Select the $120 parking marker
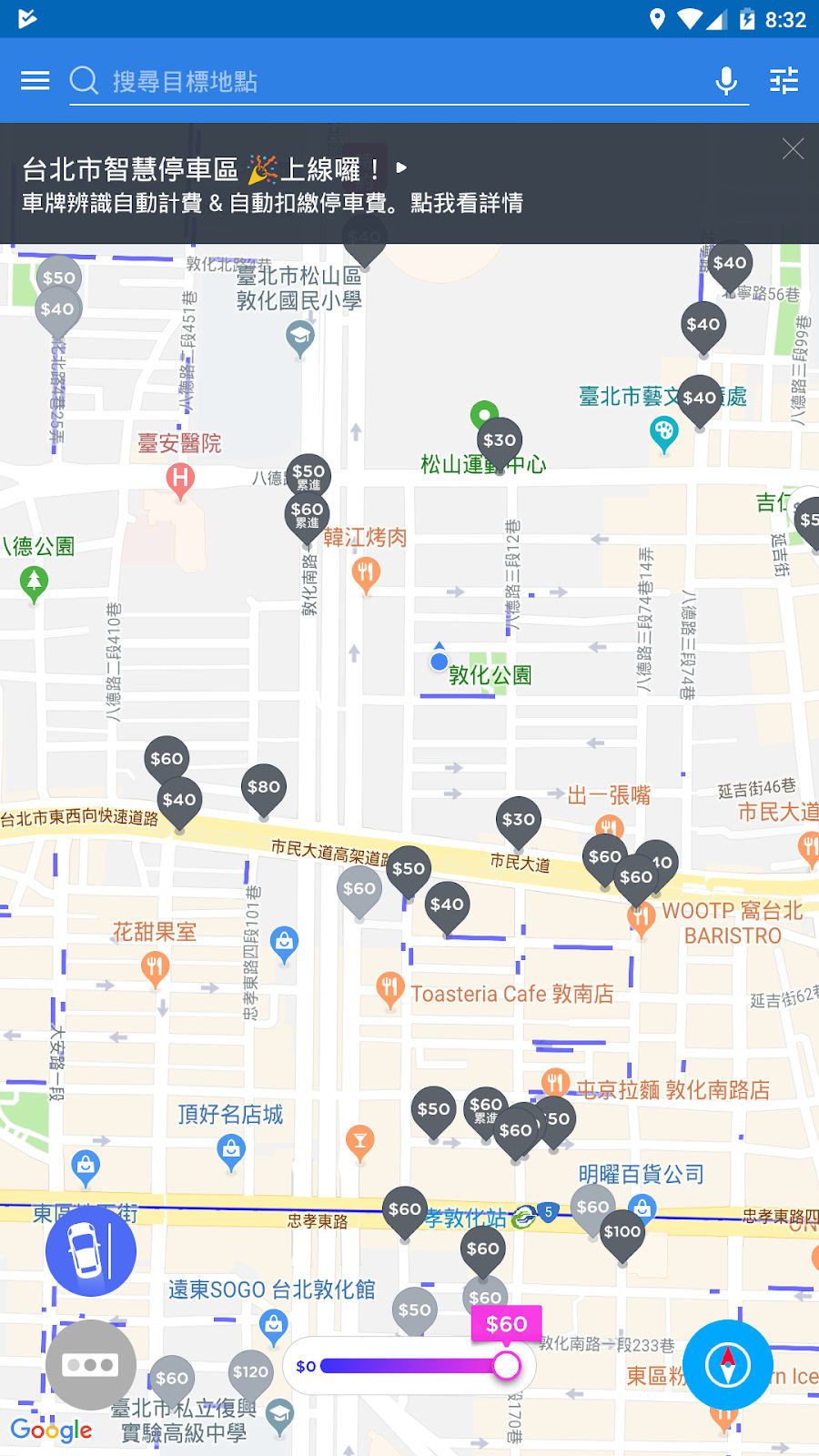The width and height of the screenshot is (819, 1456). (250, 1373)
